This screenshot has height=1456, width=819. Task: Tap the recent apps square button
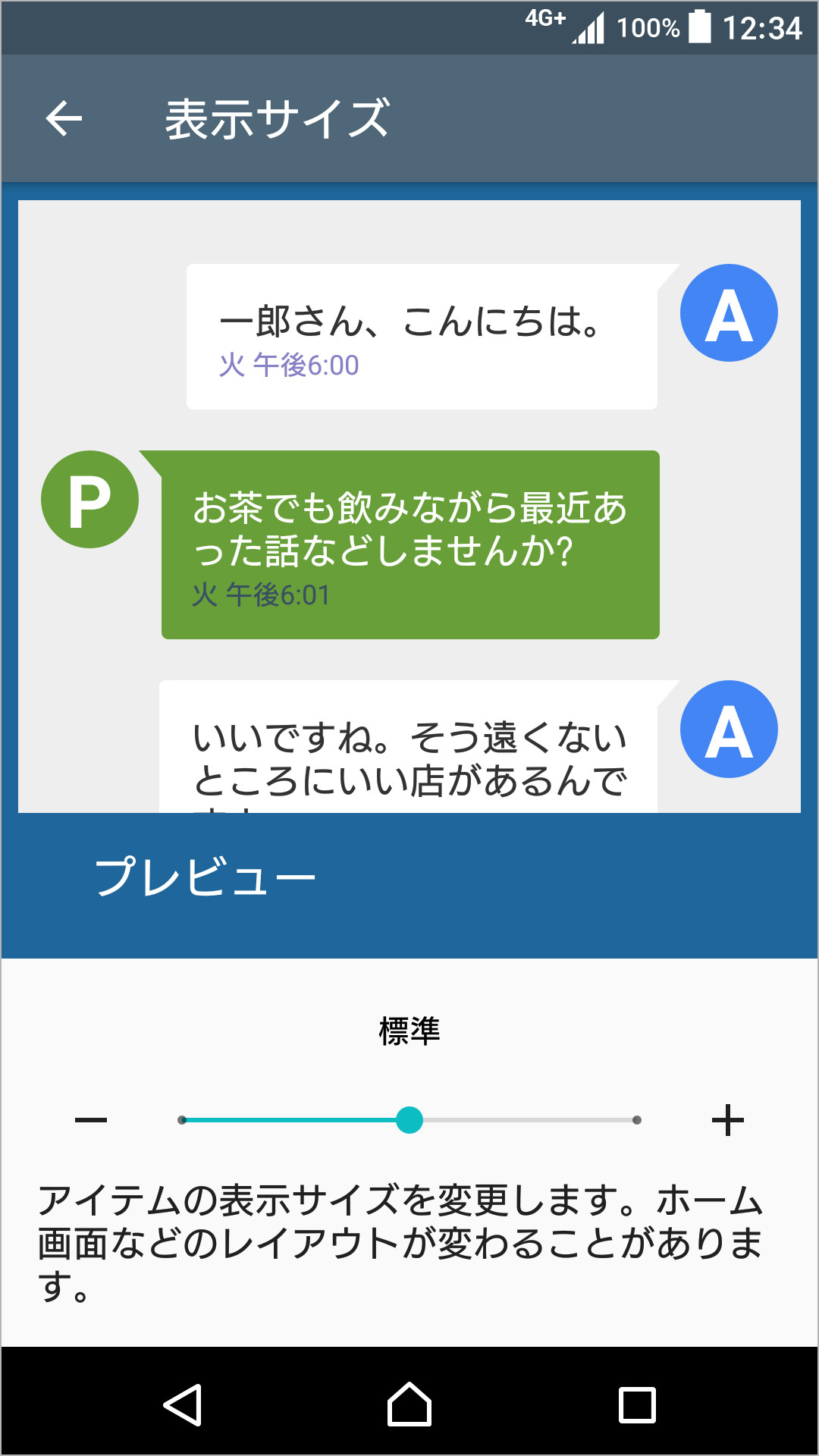[x=635, y=1404]
